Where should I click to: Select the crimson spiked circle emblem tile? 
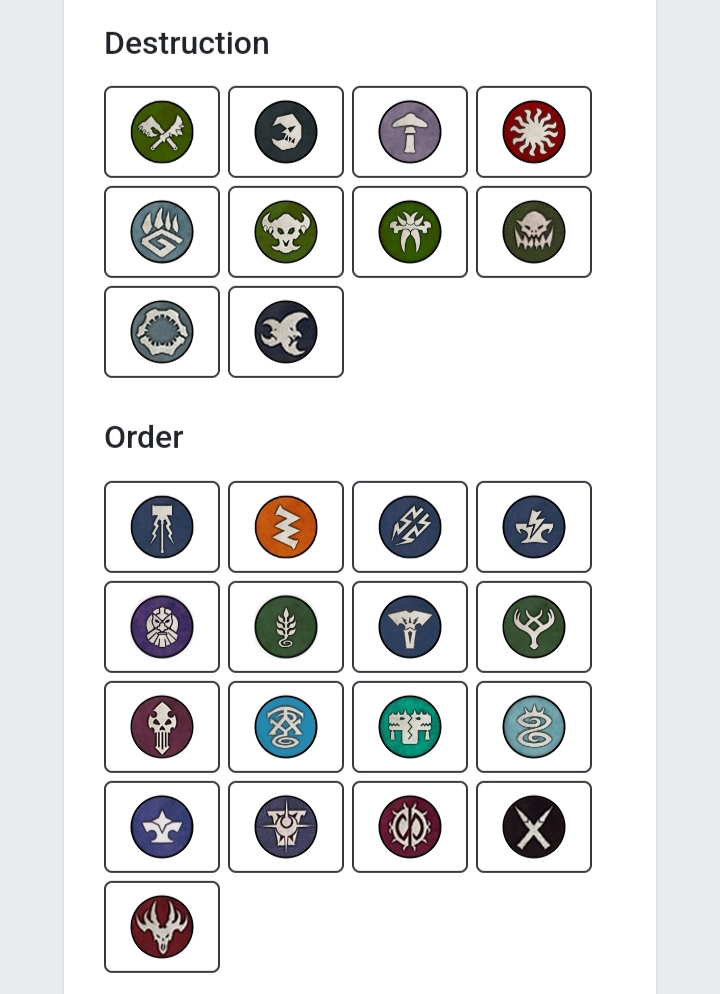[410, 827]
